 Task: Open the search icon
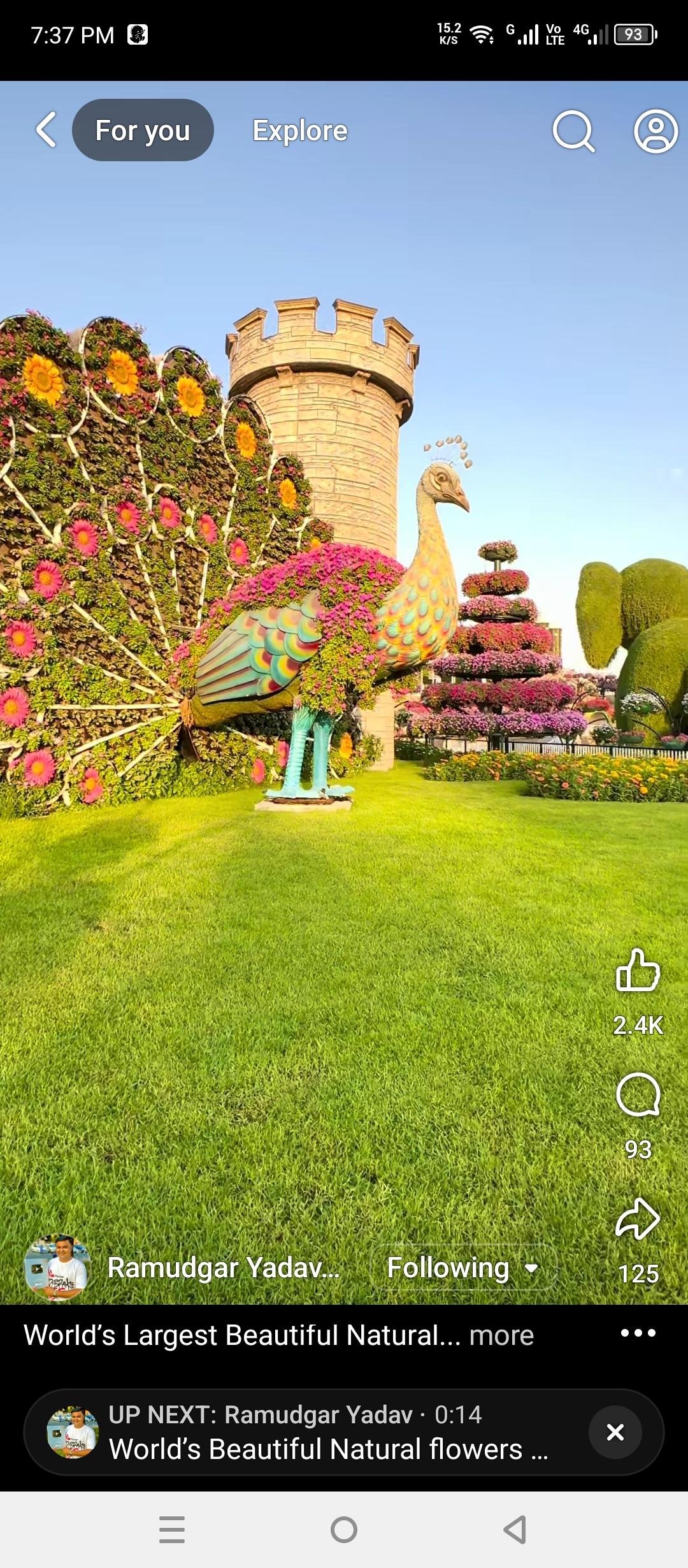[x=573, y=131]
